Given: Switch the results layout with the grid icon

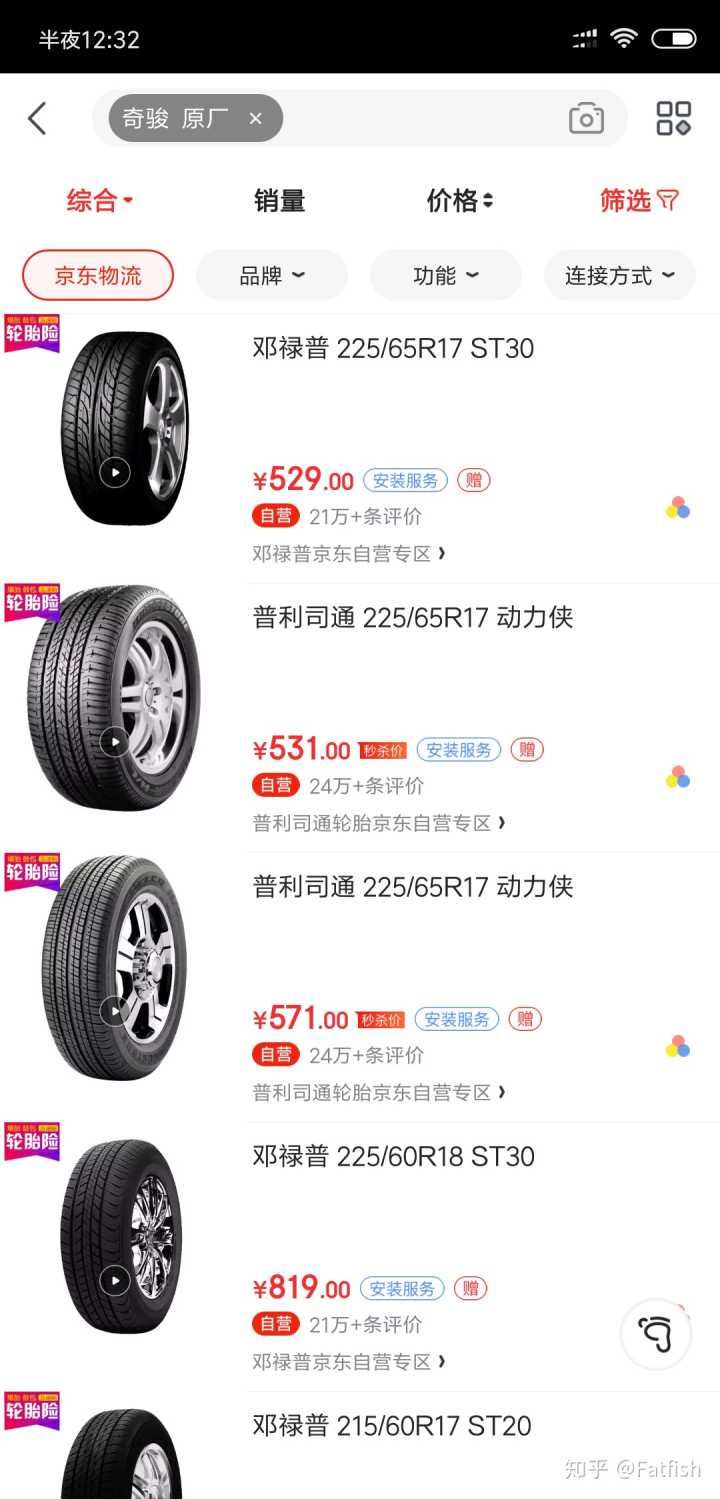Looking at the screenshot, I should coord(673,119).
